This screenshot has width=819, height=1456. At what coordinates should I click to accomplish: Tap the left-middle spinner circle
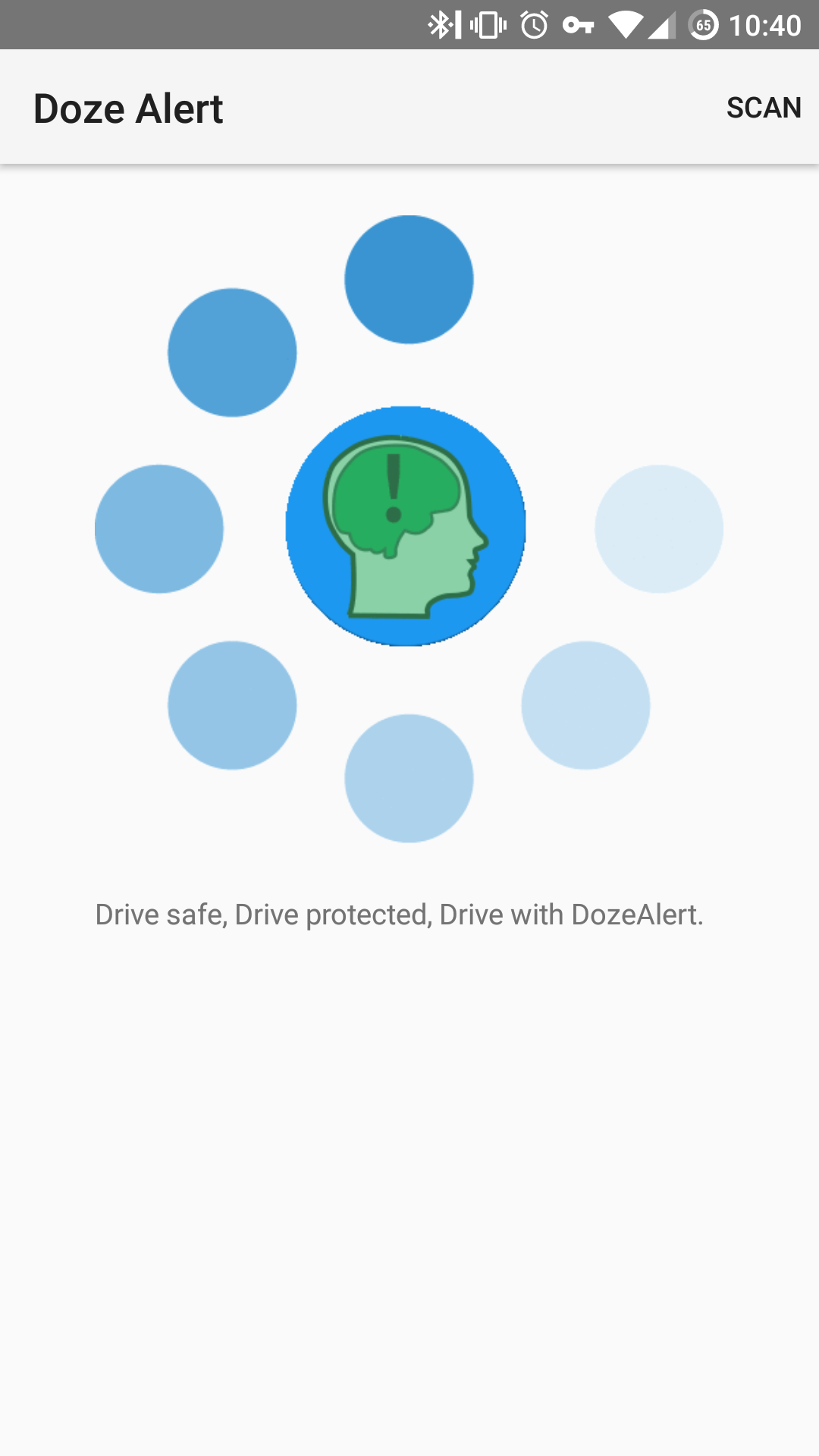158,529
